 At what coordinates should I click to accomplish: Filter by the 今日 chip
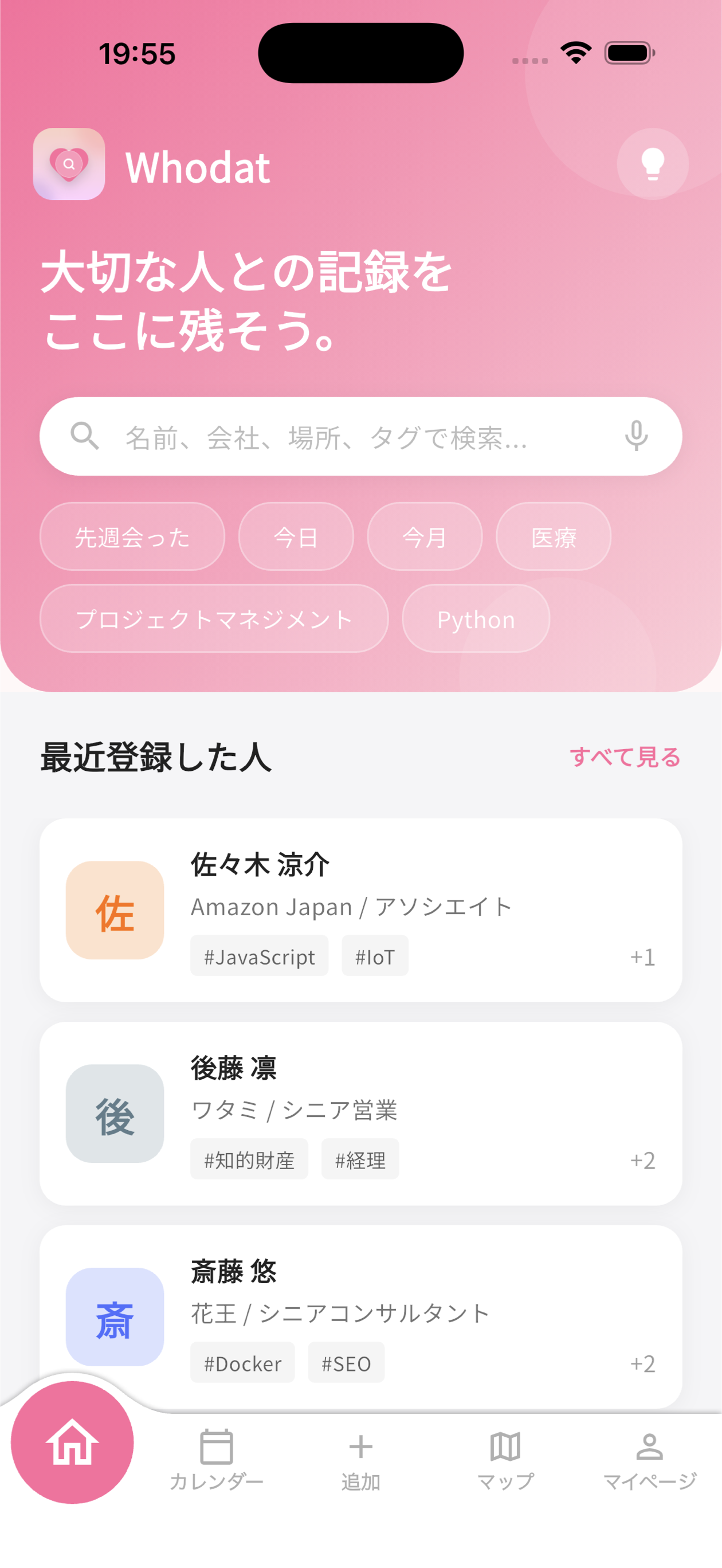[296, 537]
